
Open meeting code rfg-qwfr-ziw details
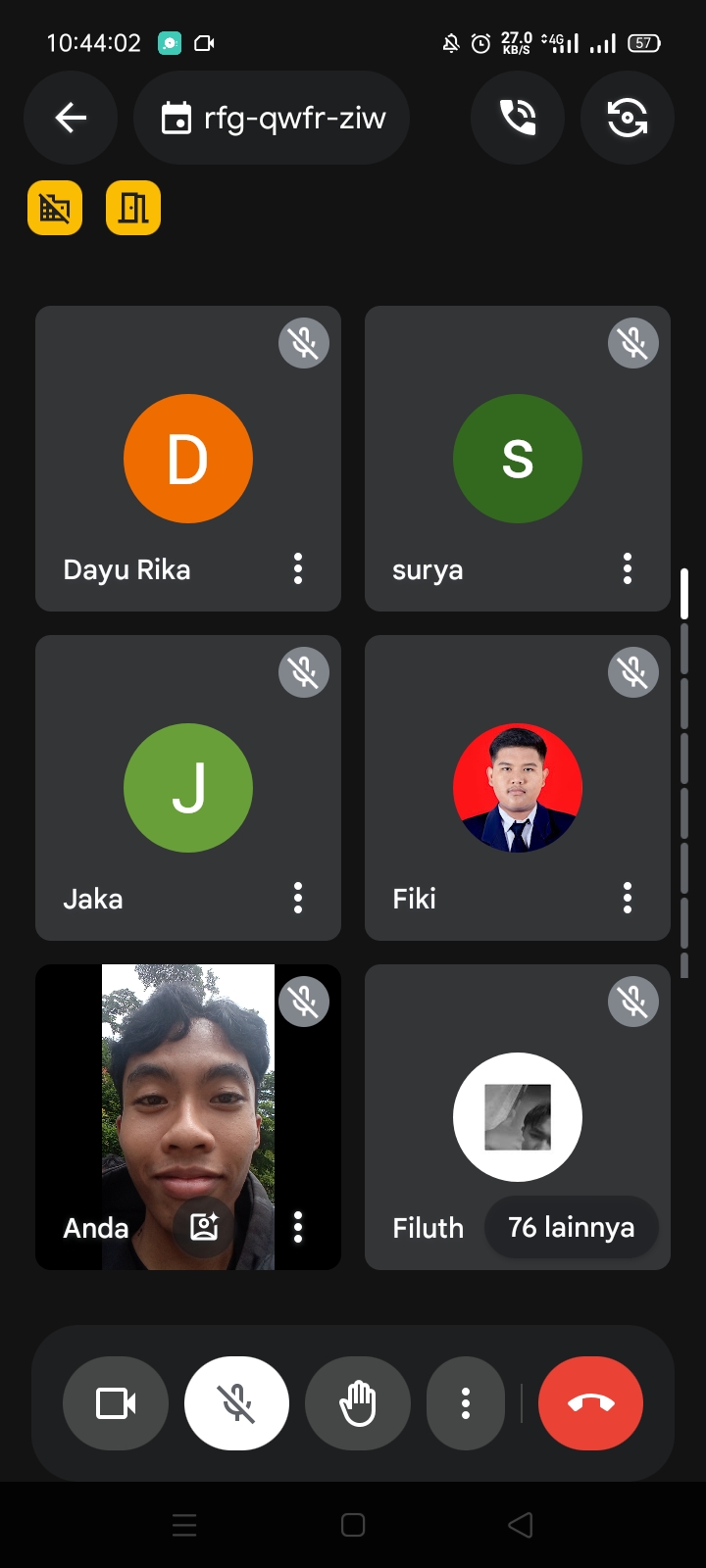(273, 118)
